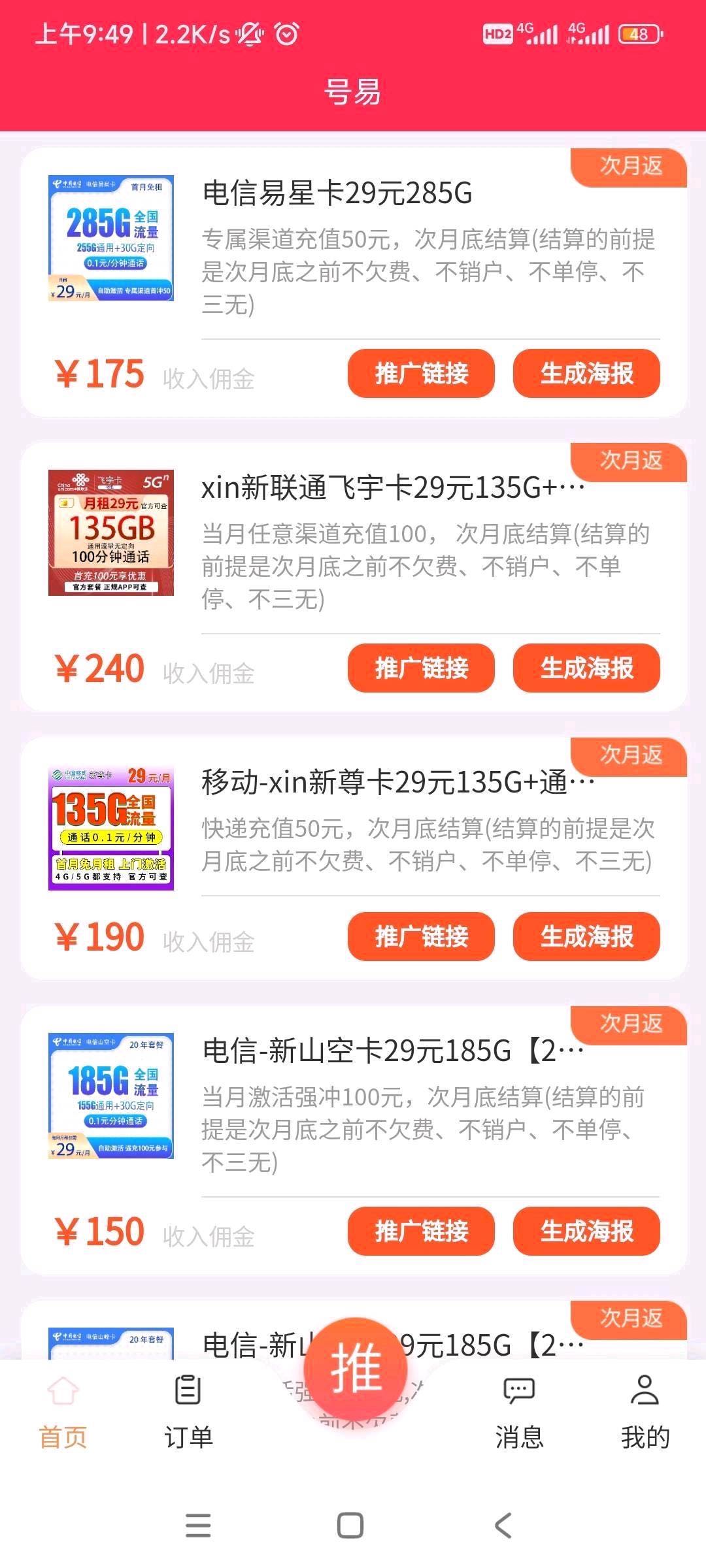Screen dimensions: 706x1568
Task: Copy promotion link for 移动-xin新尊卡
Action: coord(420,937)
